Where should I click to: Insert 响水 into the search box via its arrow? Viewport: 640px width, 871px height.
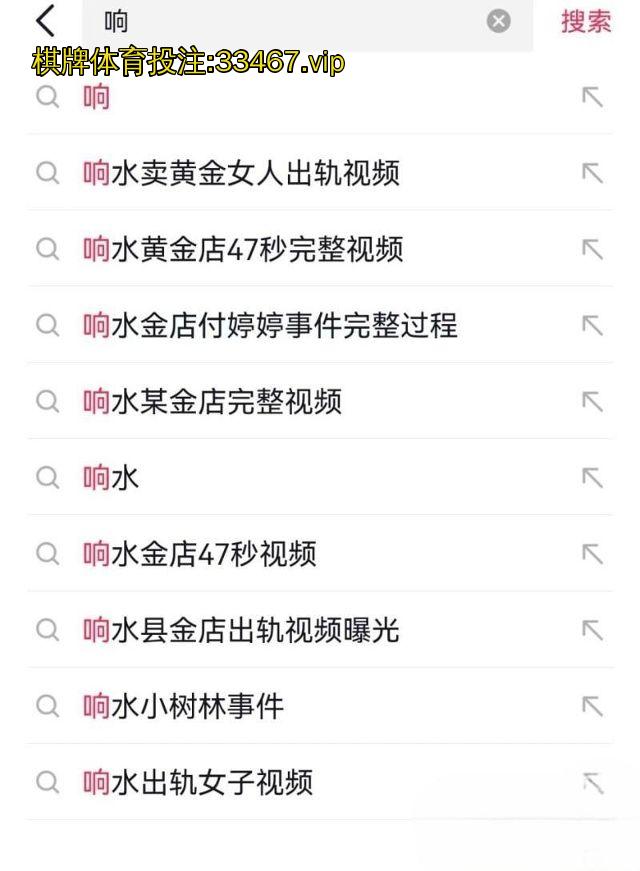pos(592,478)
